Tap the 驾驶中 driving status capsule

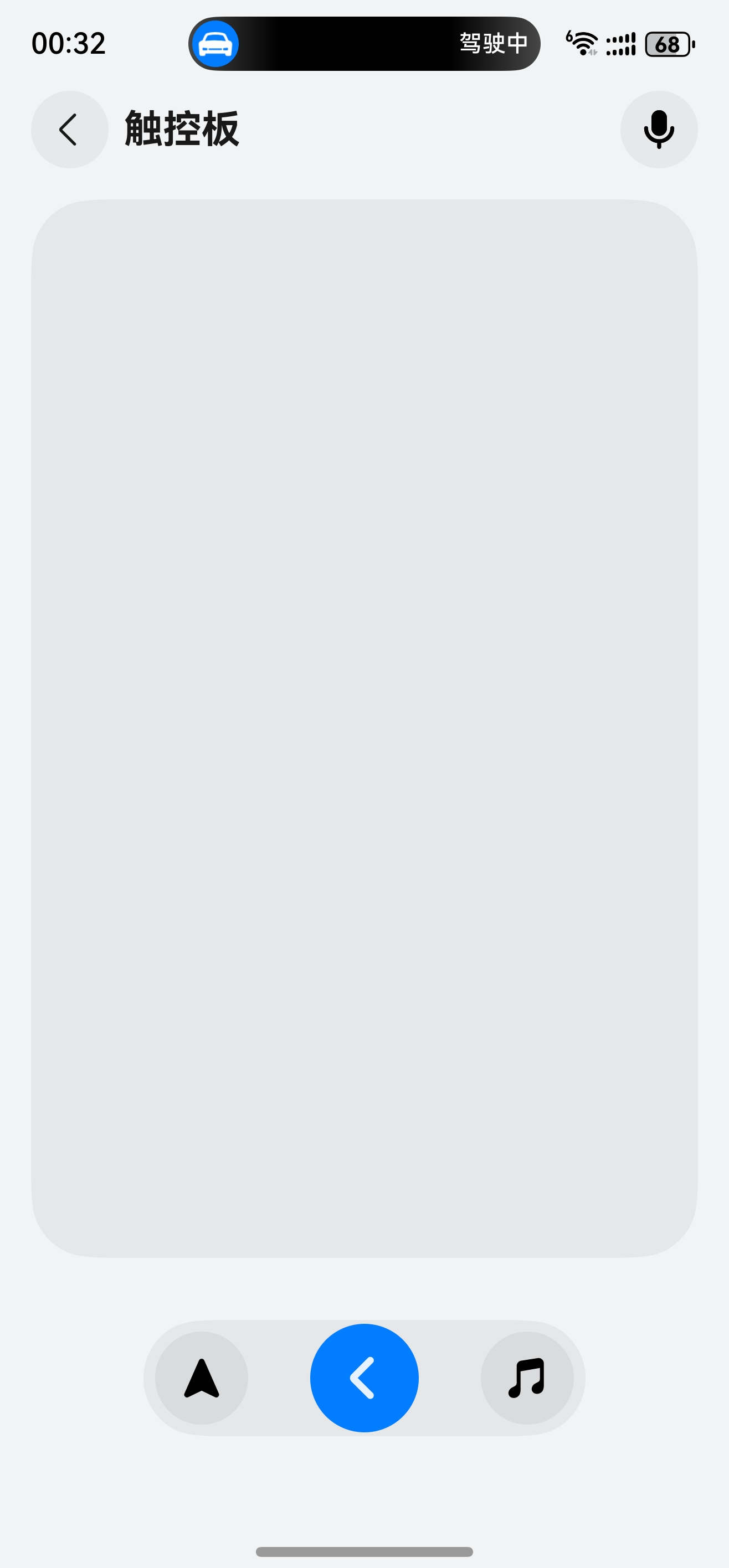pos(364,44)
